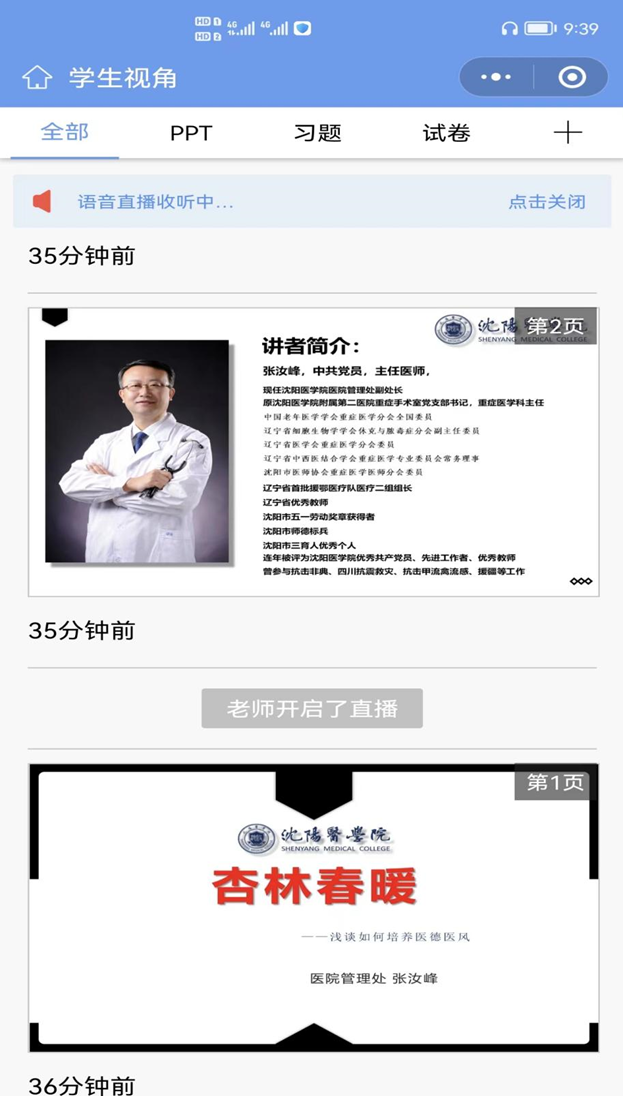Open the 试卷 tab
The image size is (623, 1096).
[x=446, y=133]
